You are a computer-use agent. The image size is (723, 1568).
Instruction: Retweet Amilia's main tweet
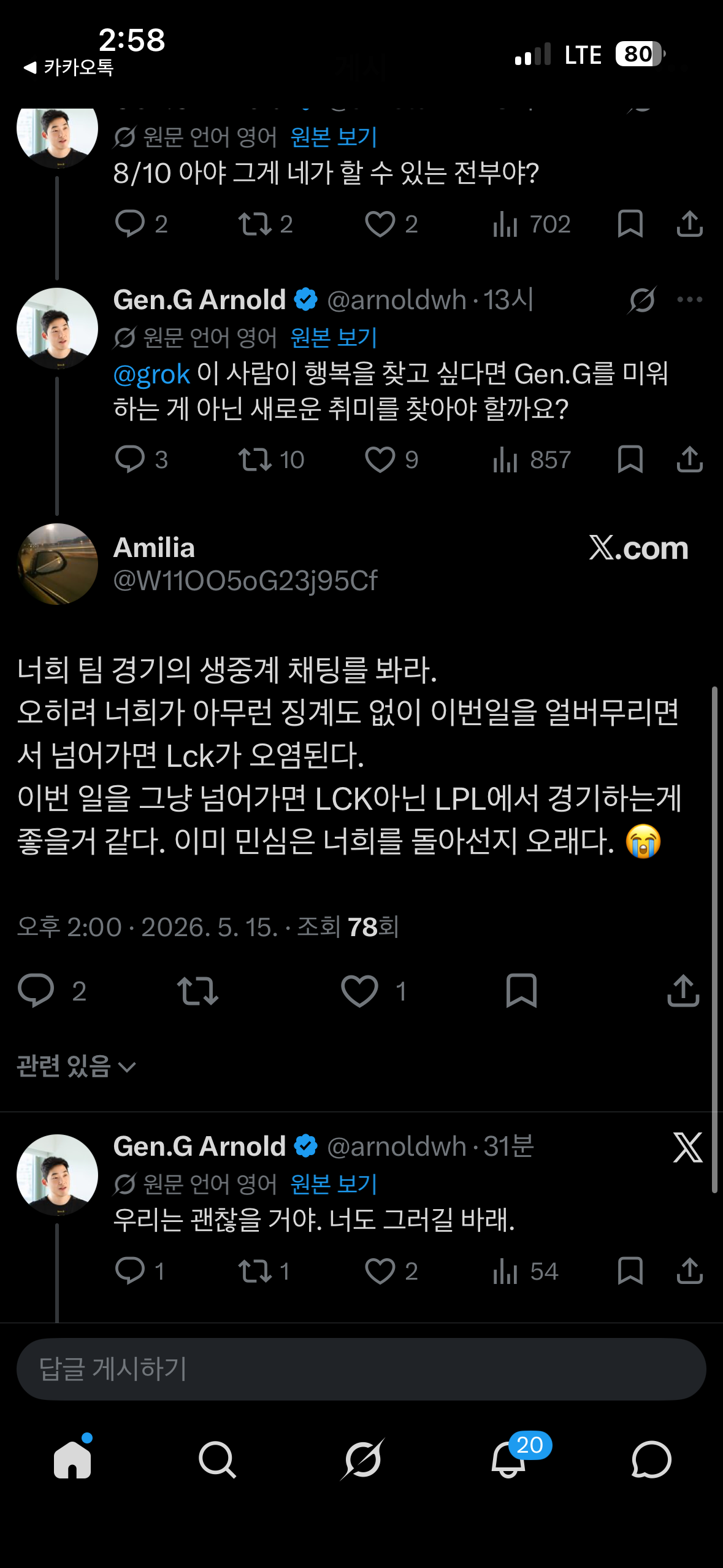197,991
